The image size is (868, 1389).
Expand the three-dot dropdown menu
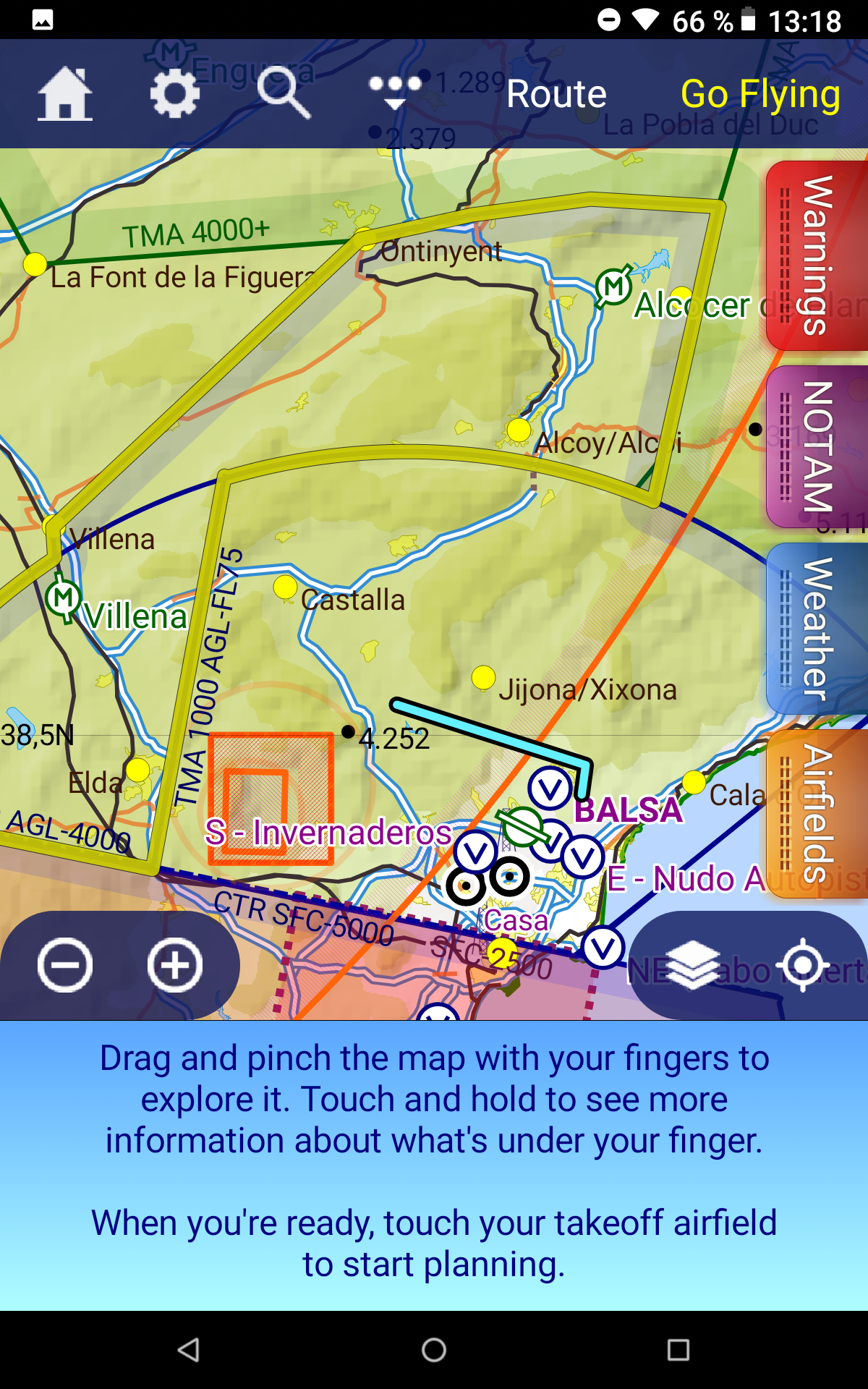click(x=395, y=93)
